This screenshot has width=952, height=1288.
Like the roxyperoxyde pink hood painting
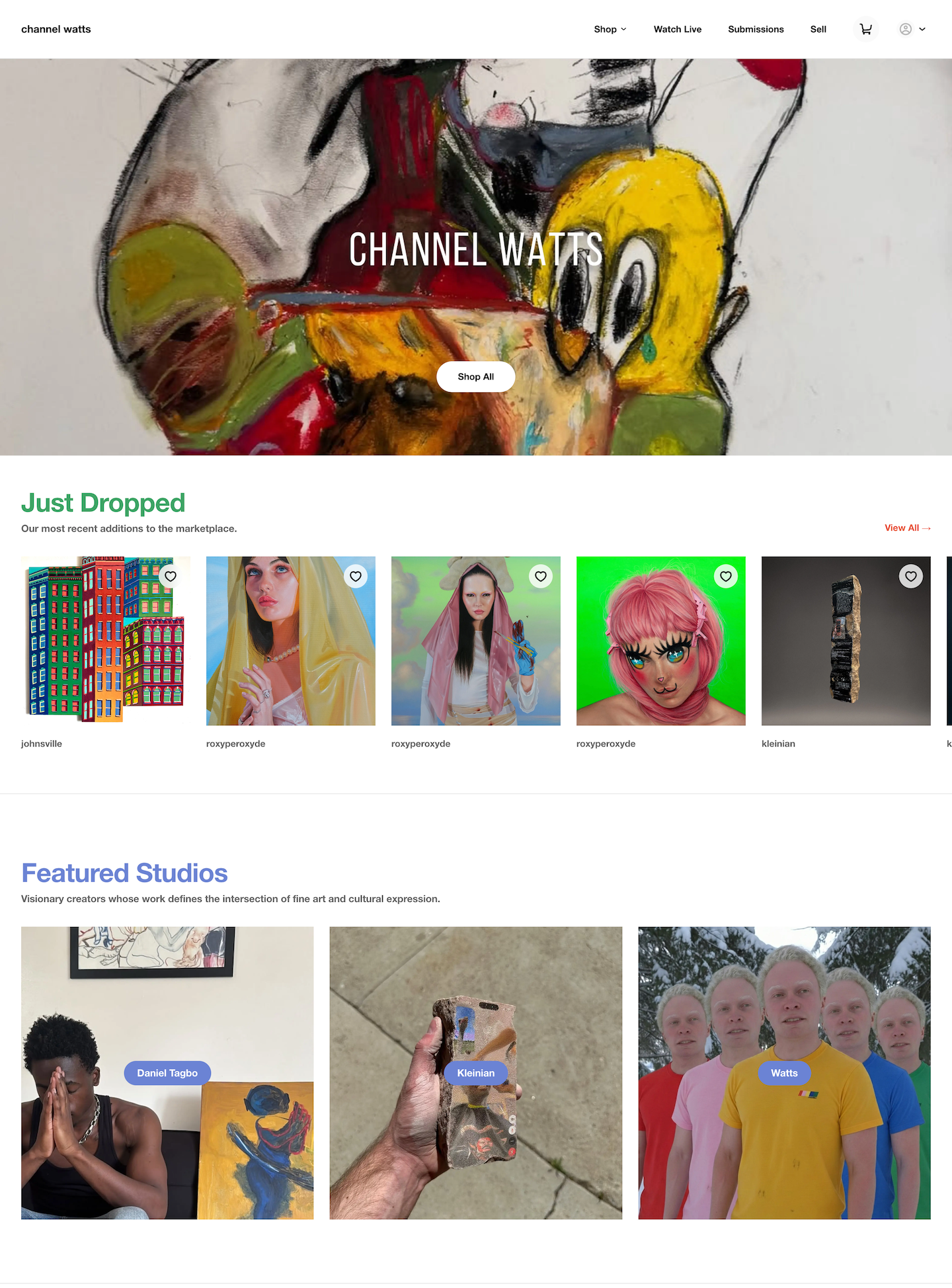pyautogui.click(x=541, y=577)
